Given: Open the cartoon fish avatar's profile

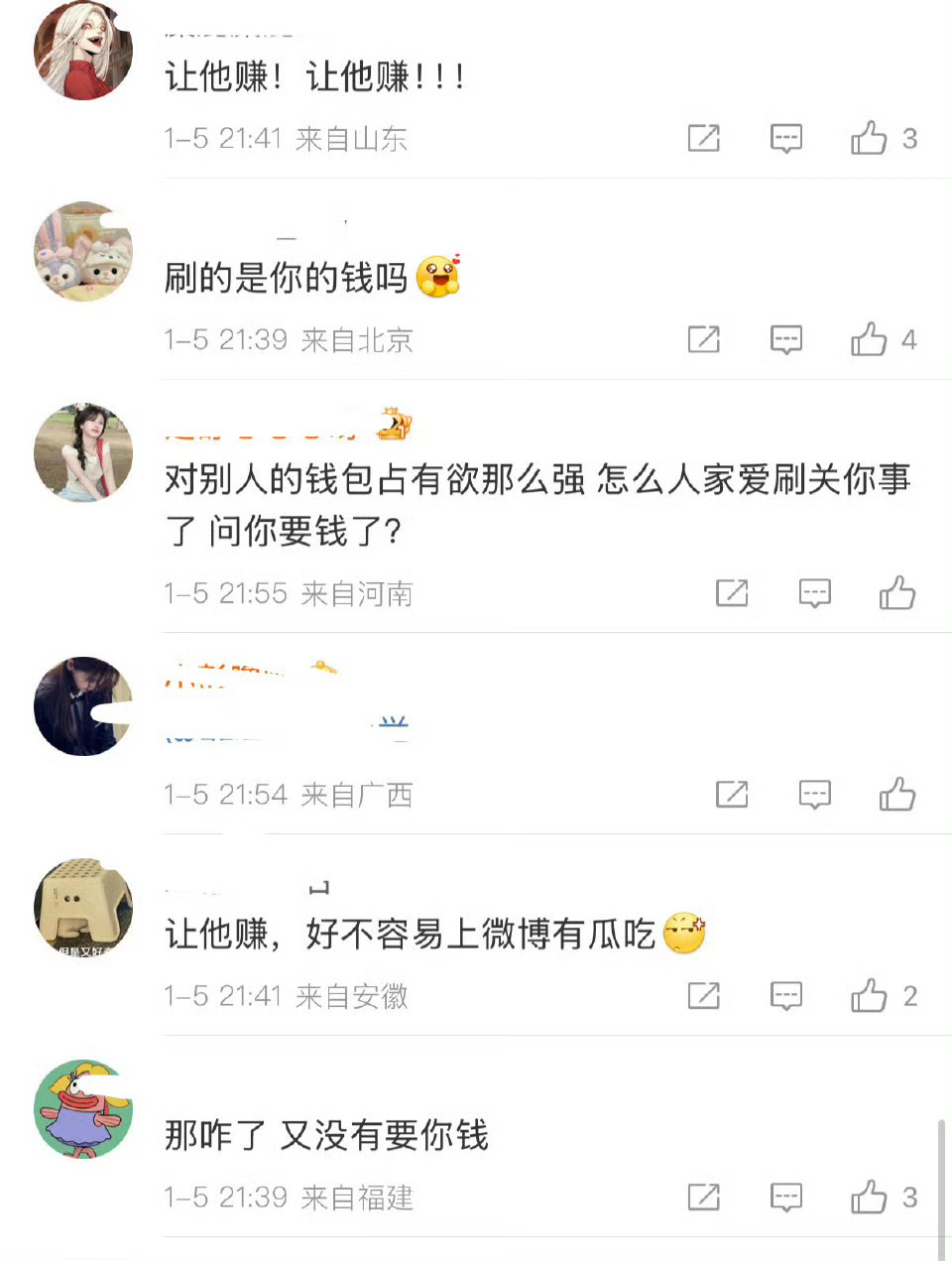Looking at the screenshot, I should [x=83, y=1109].
